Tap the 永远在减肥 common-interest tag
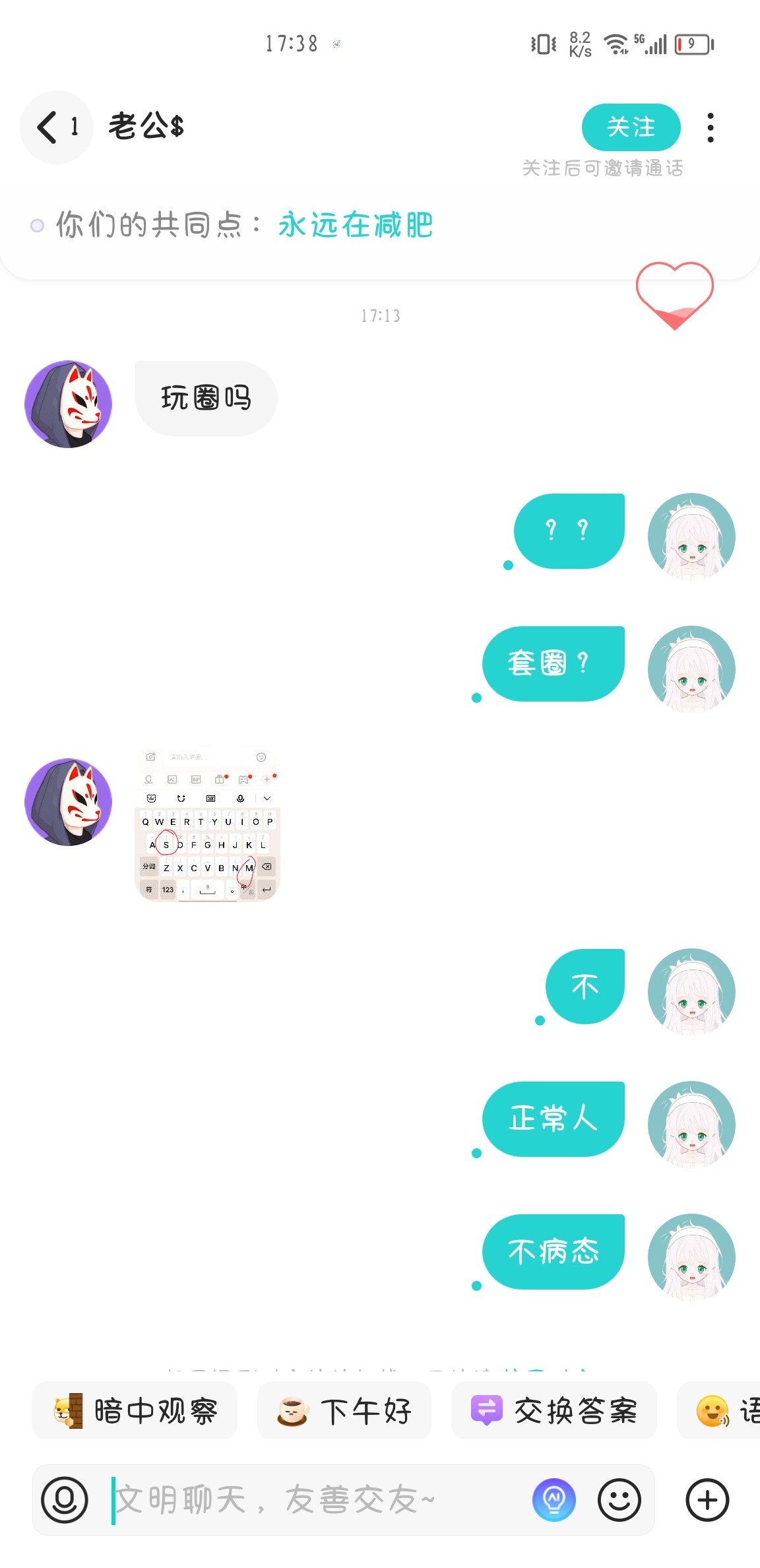The image size is (760, 1568). 355,225
